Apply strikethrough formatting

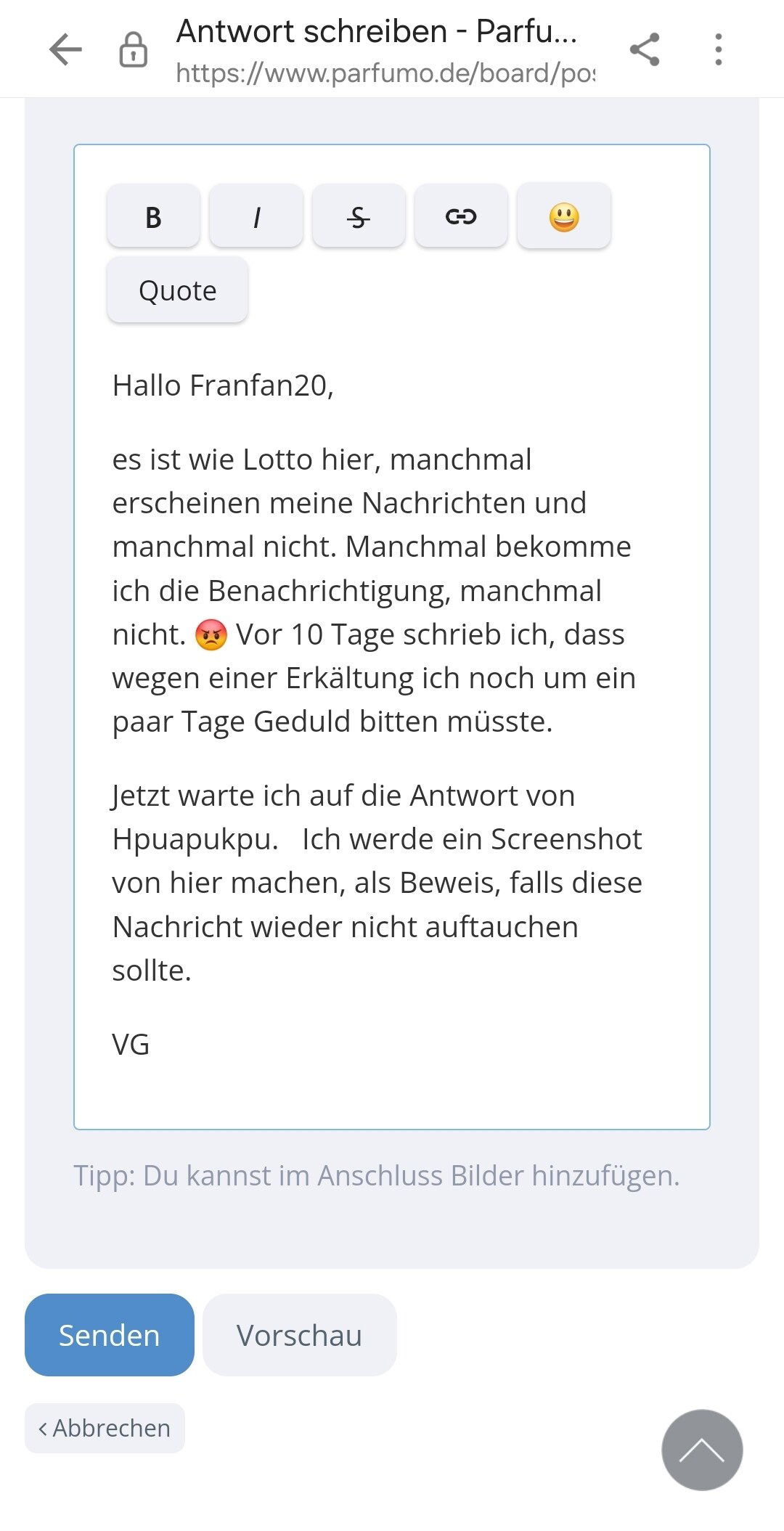(x=359, y=216)
